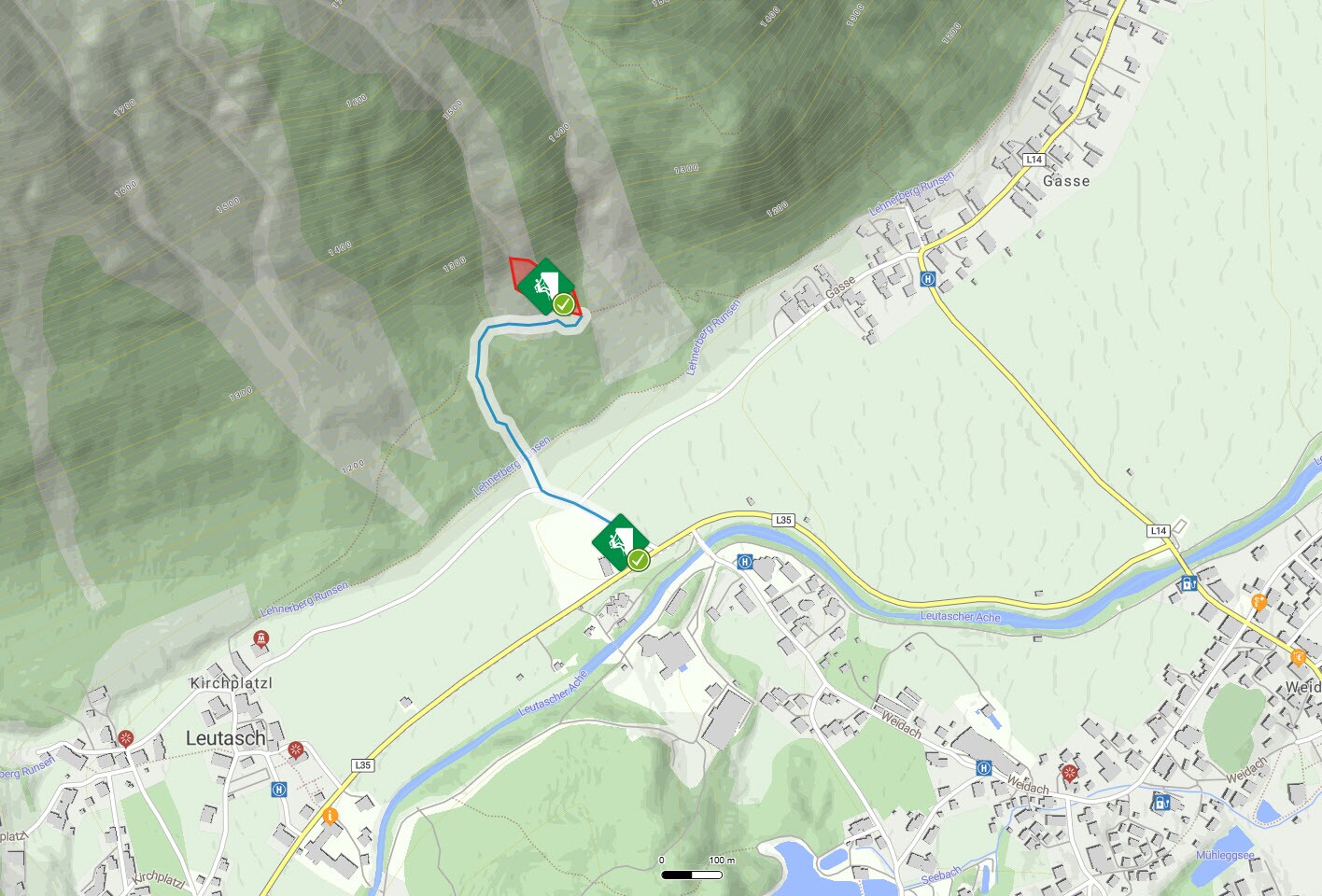Open the climbing marker beside the L35 road

[620, 540]
